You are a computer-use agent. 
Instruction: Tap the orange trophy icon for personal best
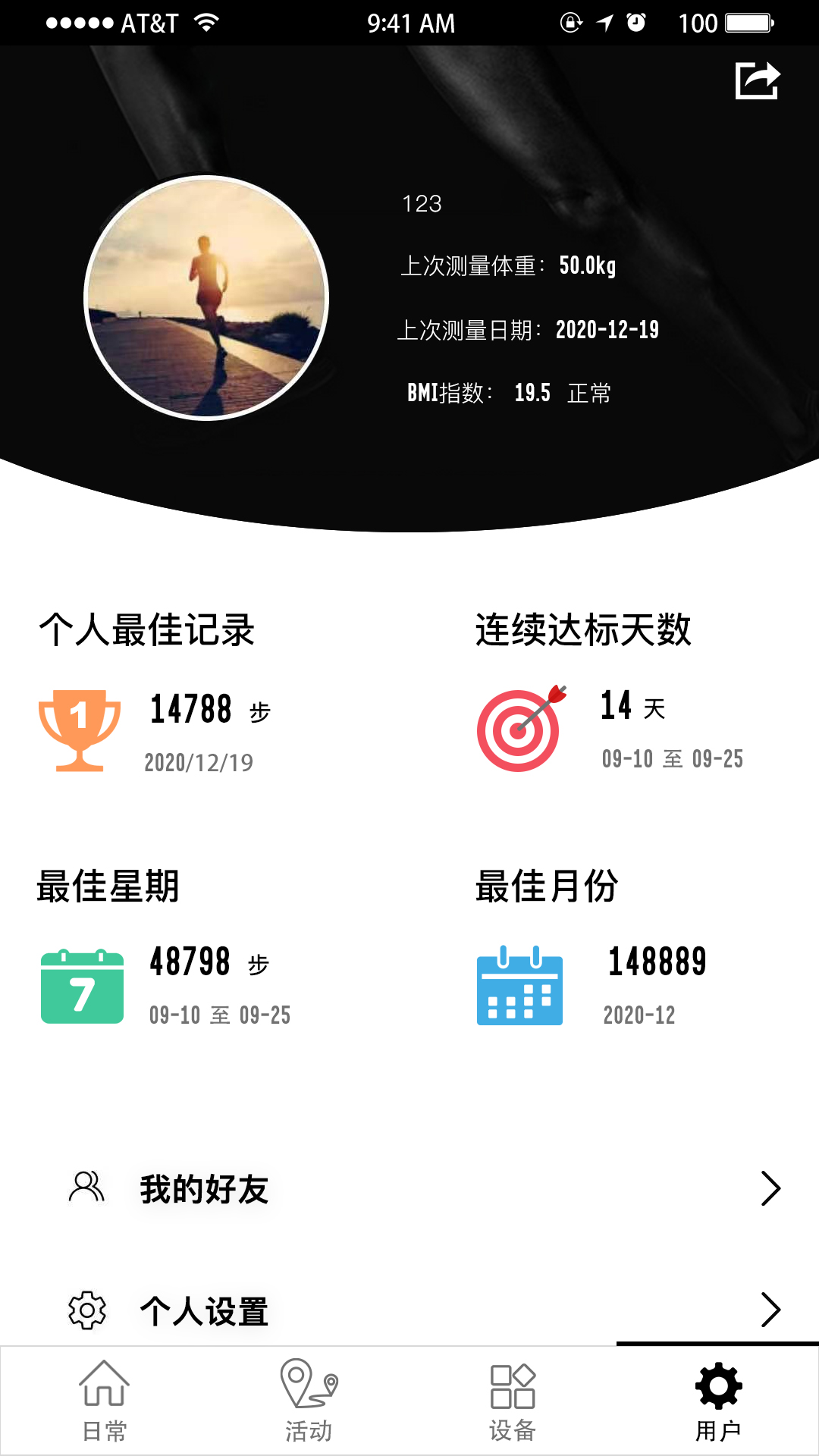click(x=80, y=730)
